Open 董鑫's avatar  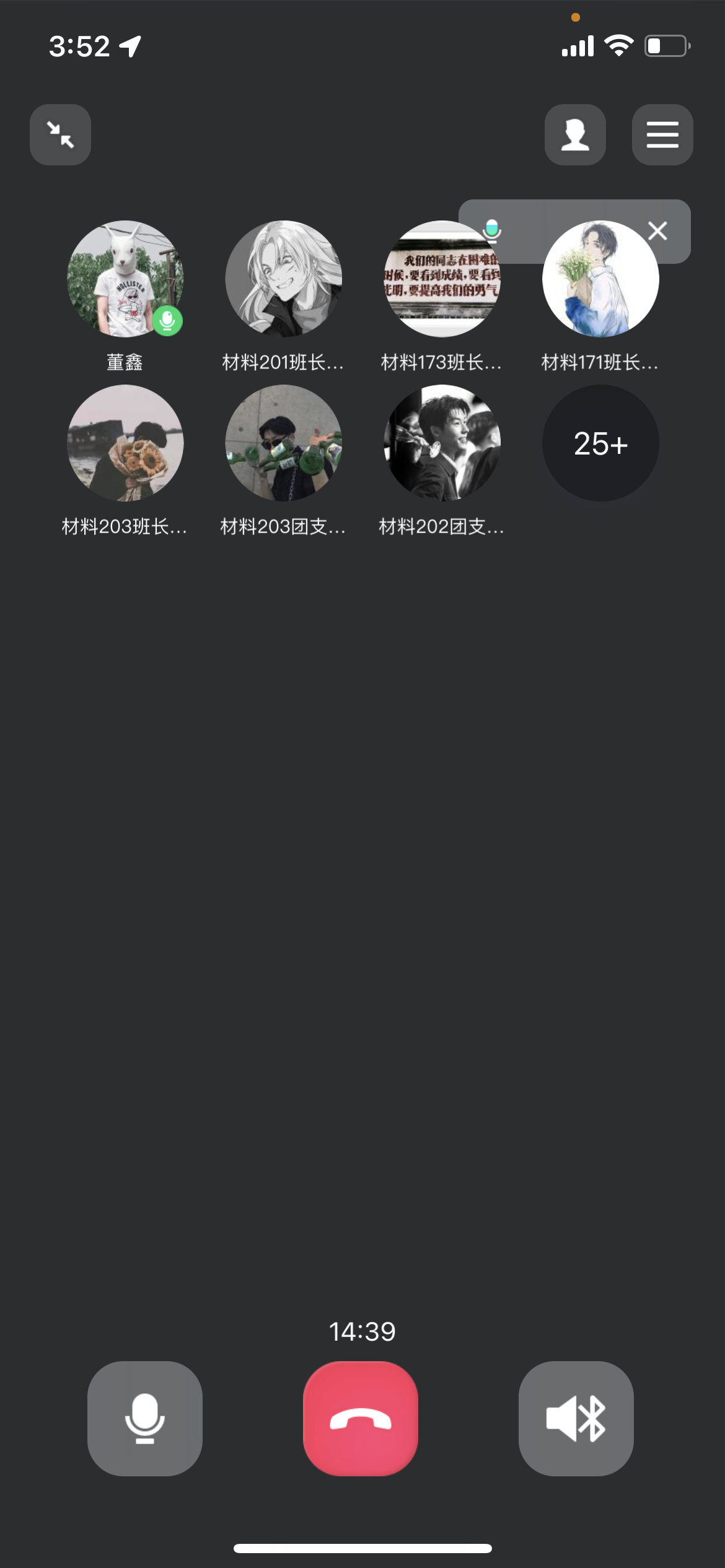pos(125,279)
